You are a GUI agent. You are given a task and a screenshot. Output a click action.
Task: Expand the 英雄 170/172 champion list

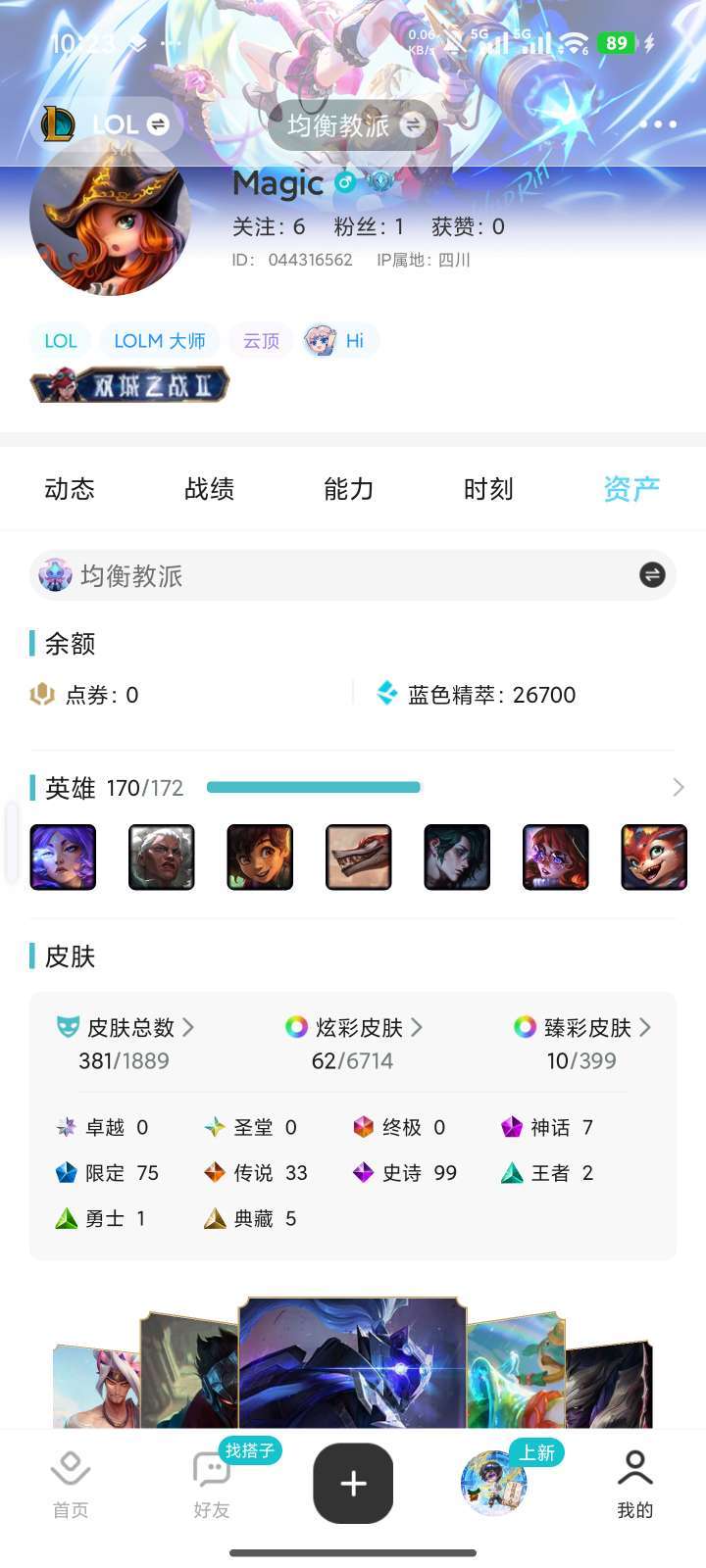tap(678, 788)
